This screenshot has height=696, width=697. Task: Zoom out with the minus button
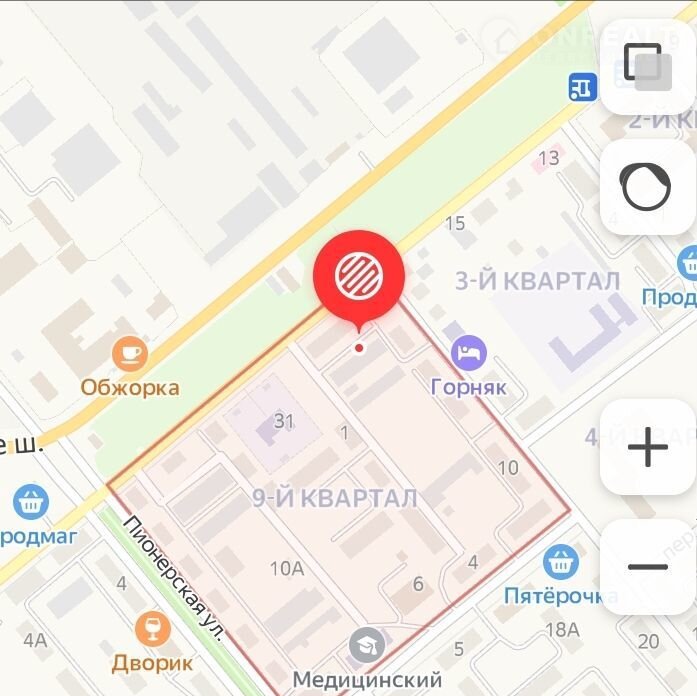(x=647, y=567)
